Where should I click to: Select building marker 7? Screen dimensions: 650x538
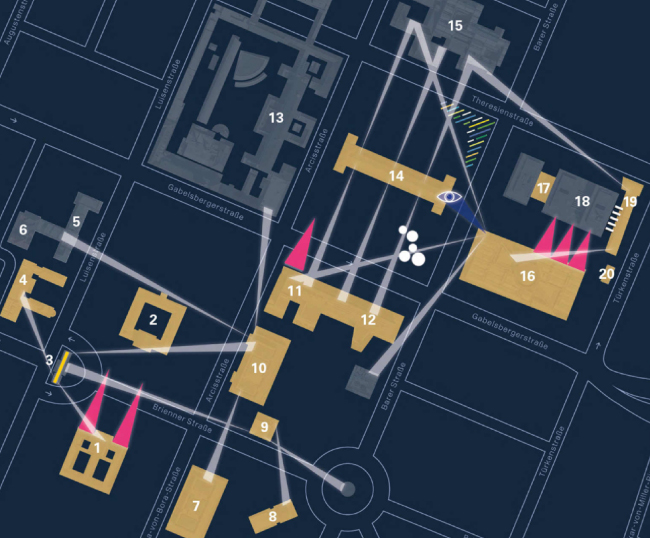click(x=196, y=506)
